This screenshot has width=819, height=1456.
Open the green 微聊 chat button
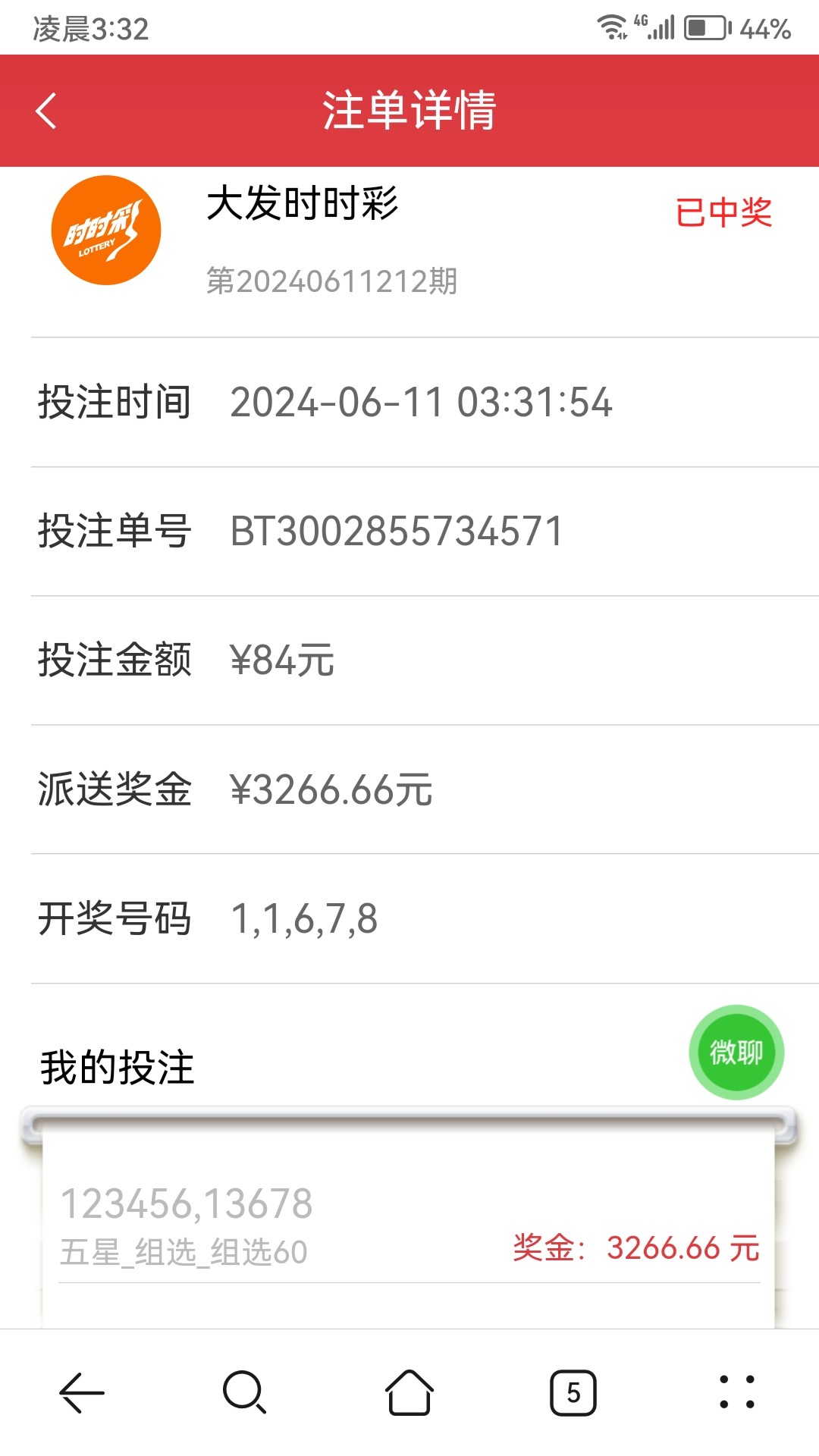(736, 1052)
